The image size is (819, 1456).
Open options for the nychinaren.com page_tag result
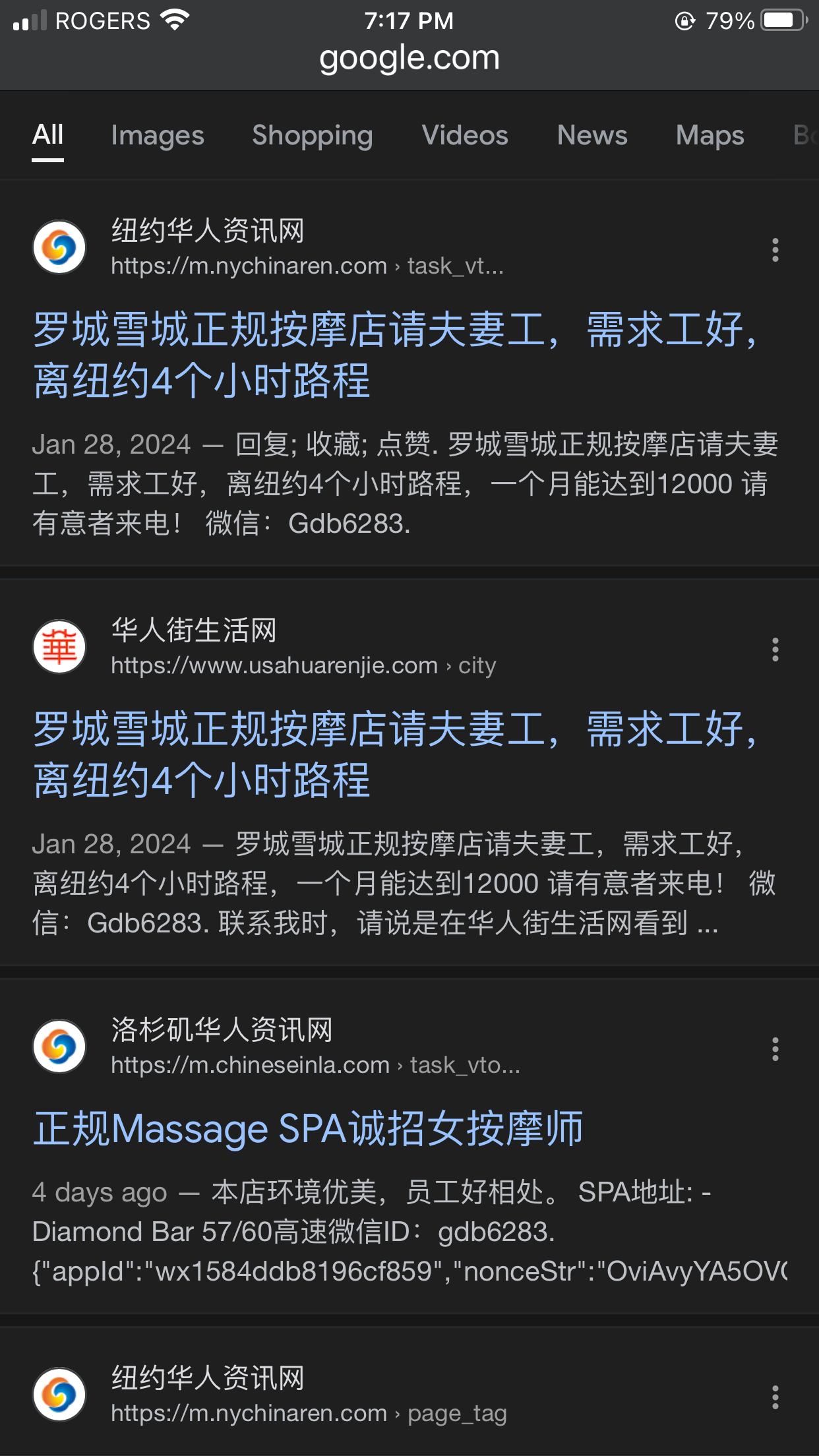(x=775, y=1397)
